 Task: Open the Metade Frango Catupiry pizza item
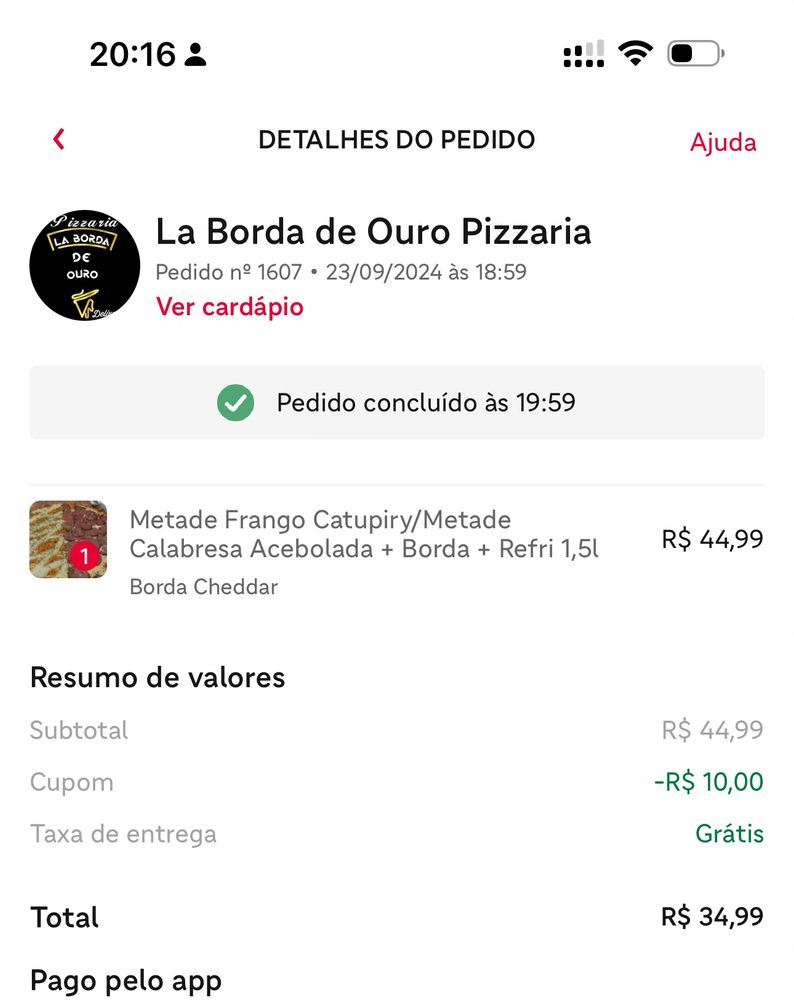pyautogui.click(x=364, y=535)
